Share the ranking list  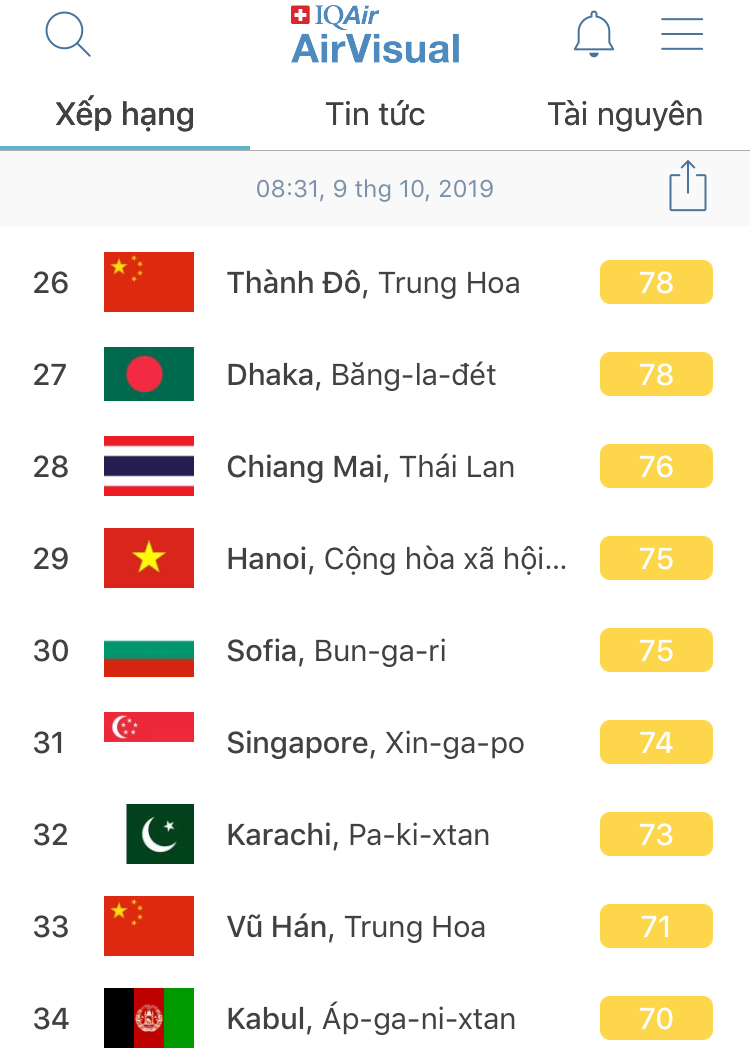point(687,187)
